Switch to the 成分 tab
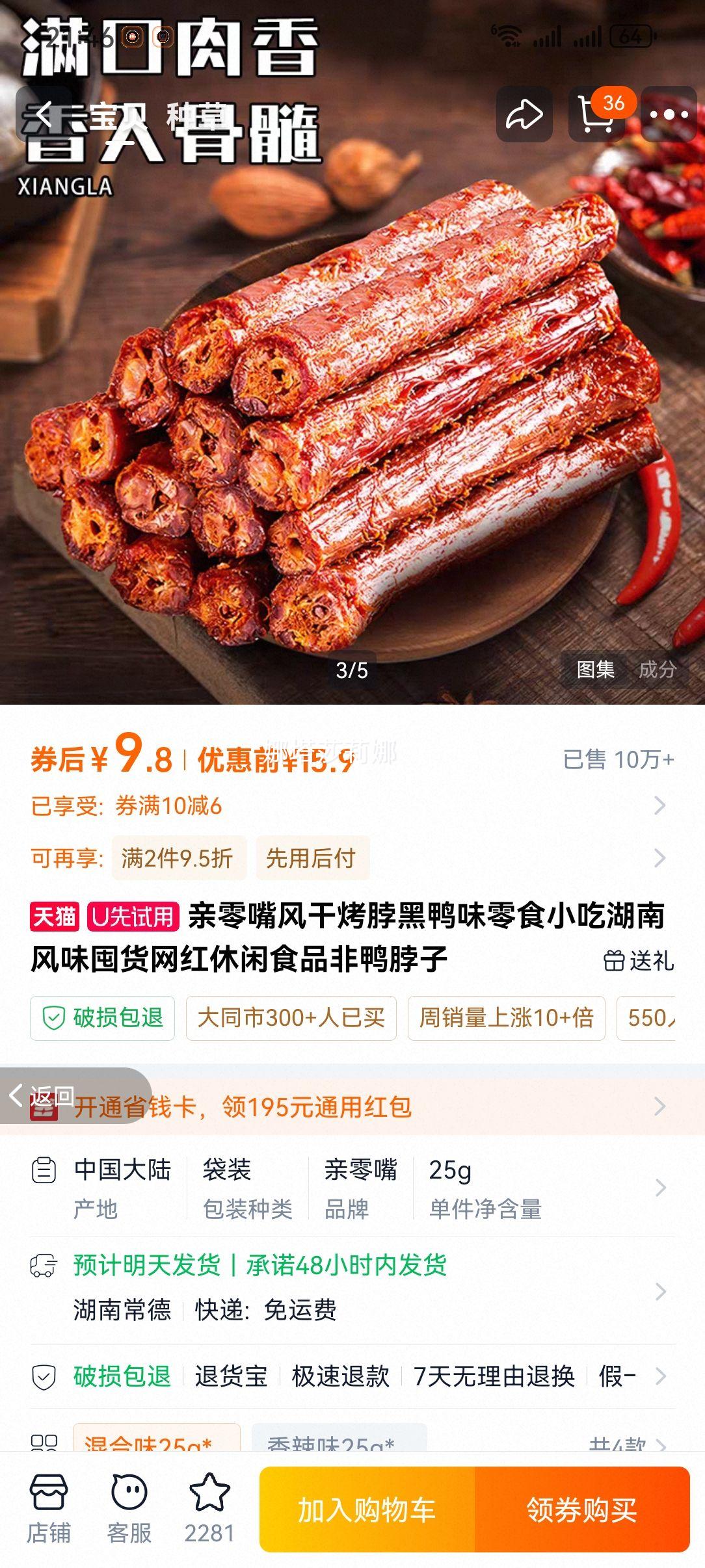 pyautogui.click(x=657, y=671)
